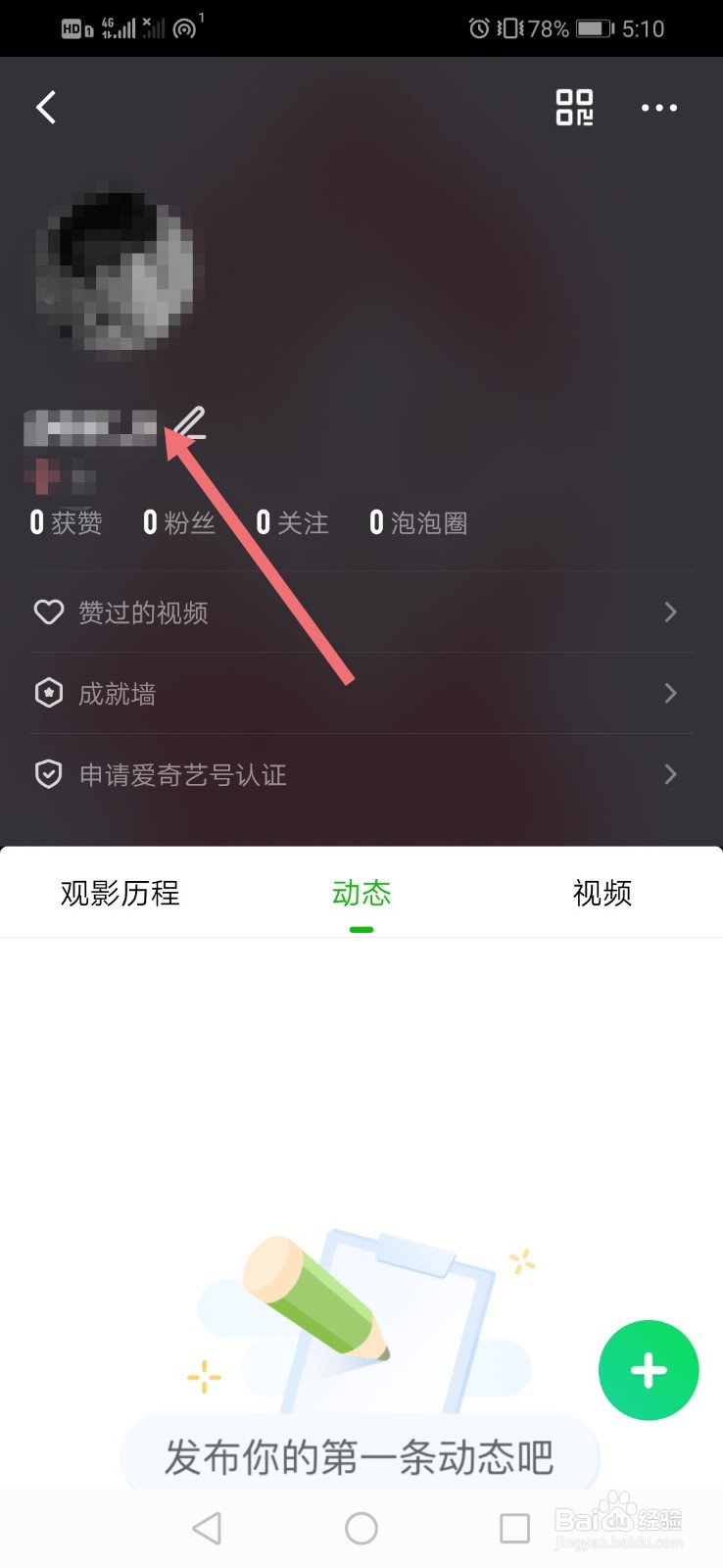Image resolution: width=723 pixels, height=1568 pixels.
Task: Open the more options menu
Action: coord(658,108)
